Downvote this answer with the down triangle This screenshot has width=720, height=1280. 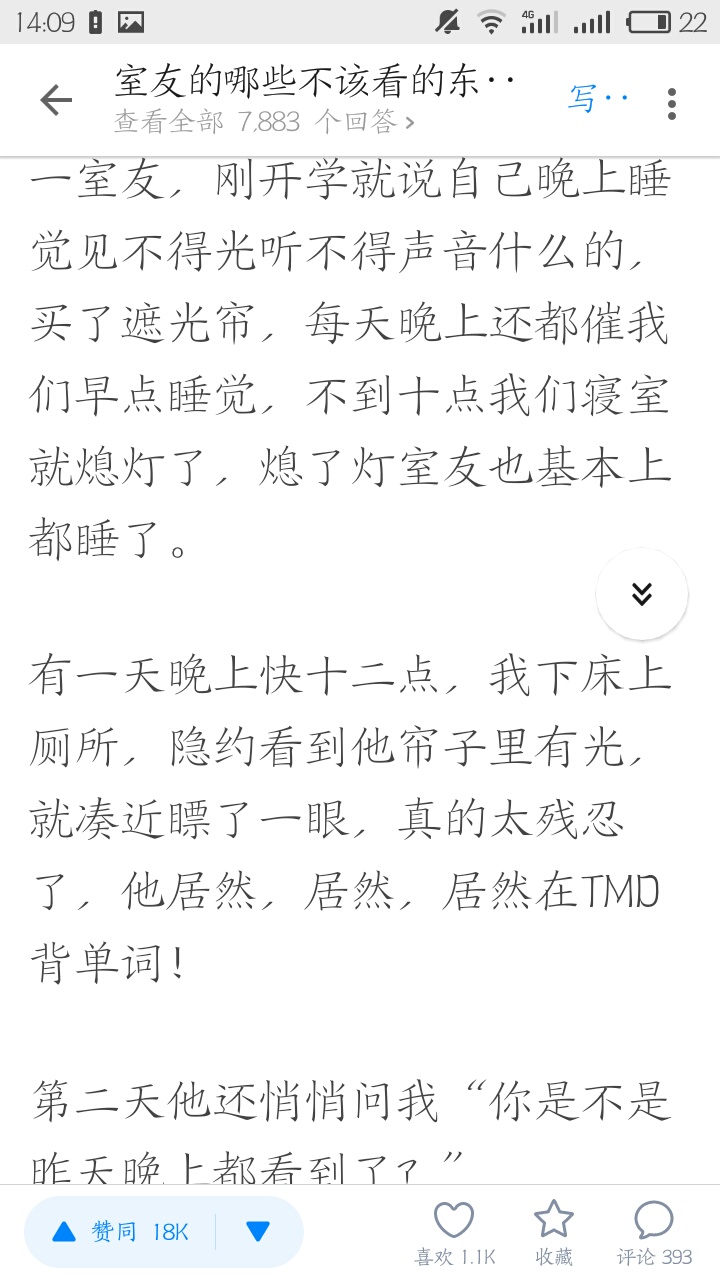pyautogui.click(x=258, y=1232)
